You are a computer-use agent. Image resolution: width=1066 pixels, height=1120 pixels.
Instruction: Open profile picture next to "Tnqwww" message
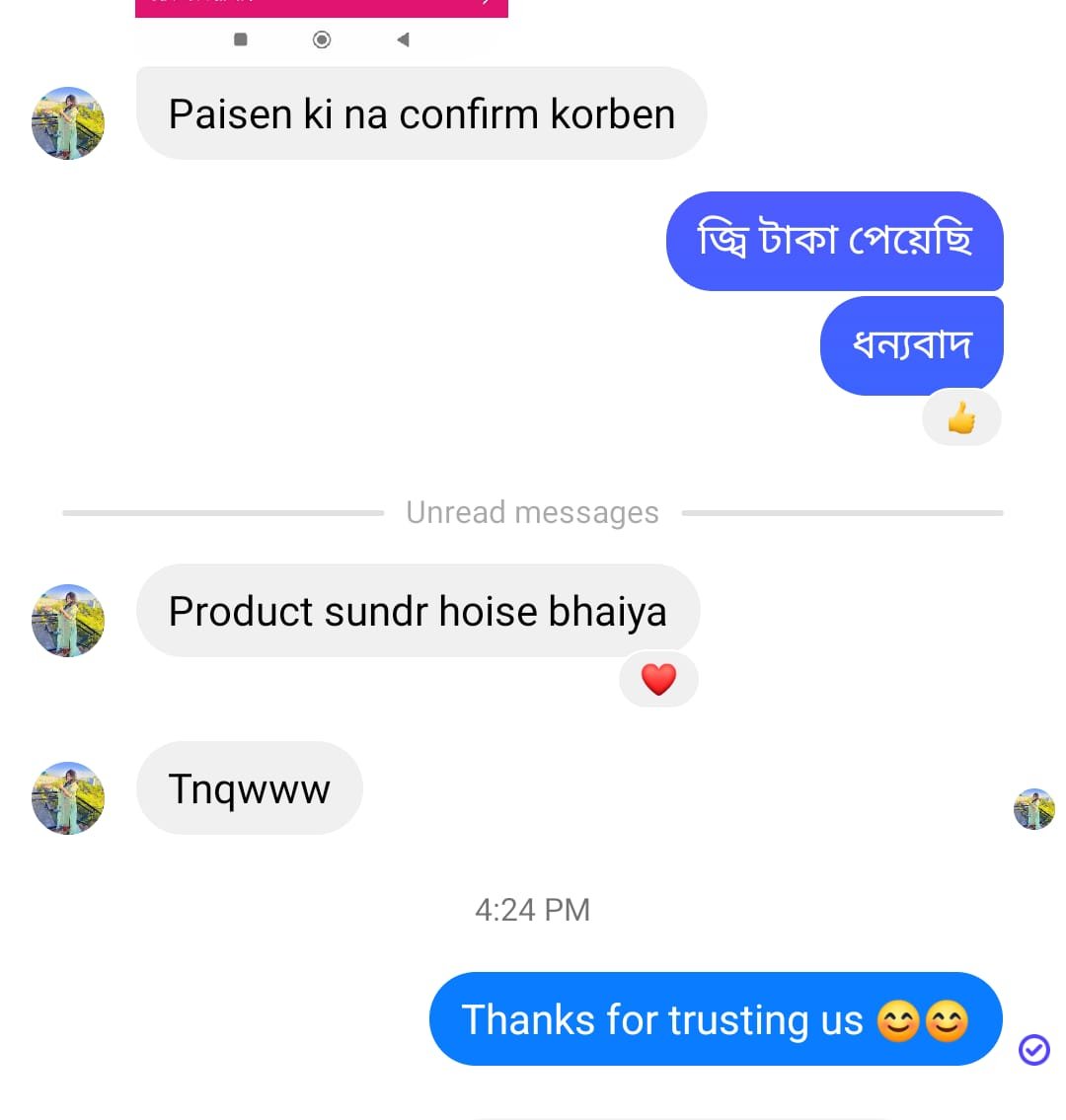[x=68, y=797]
